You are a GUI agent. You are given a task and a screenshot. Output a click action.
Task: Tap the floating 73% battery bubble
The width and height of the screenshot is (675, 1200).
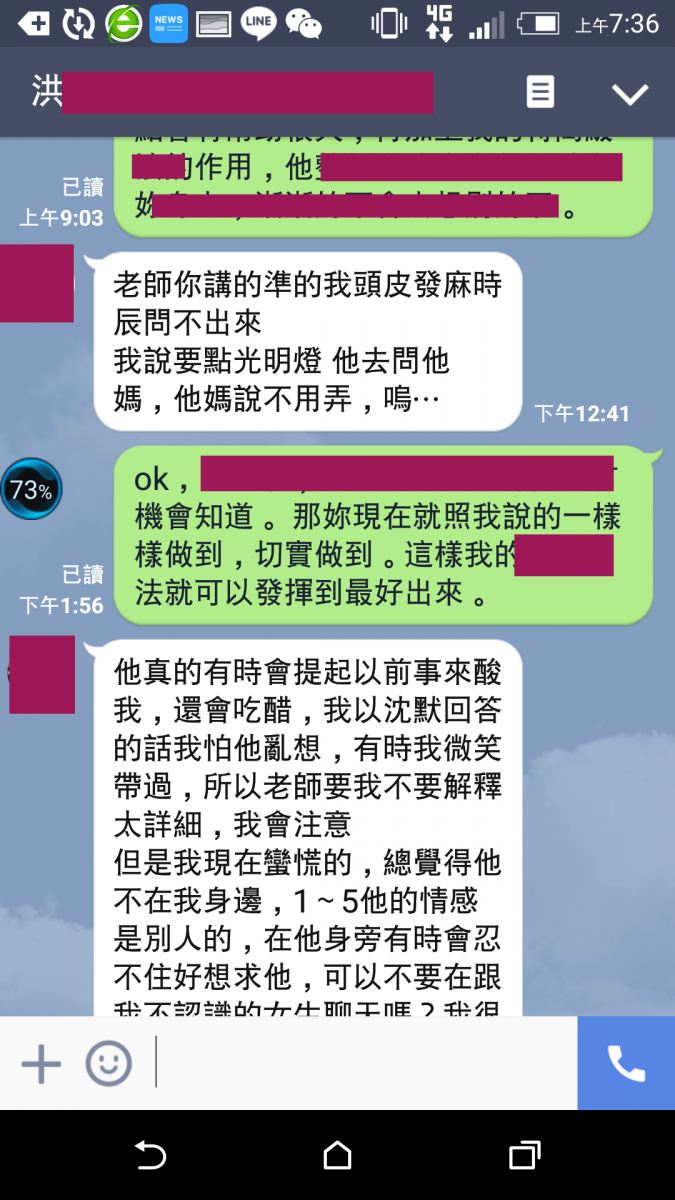[31, 489]
